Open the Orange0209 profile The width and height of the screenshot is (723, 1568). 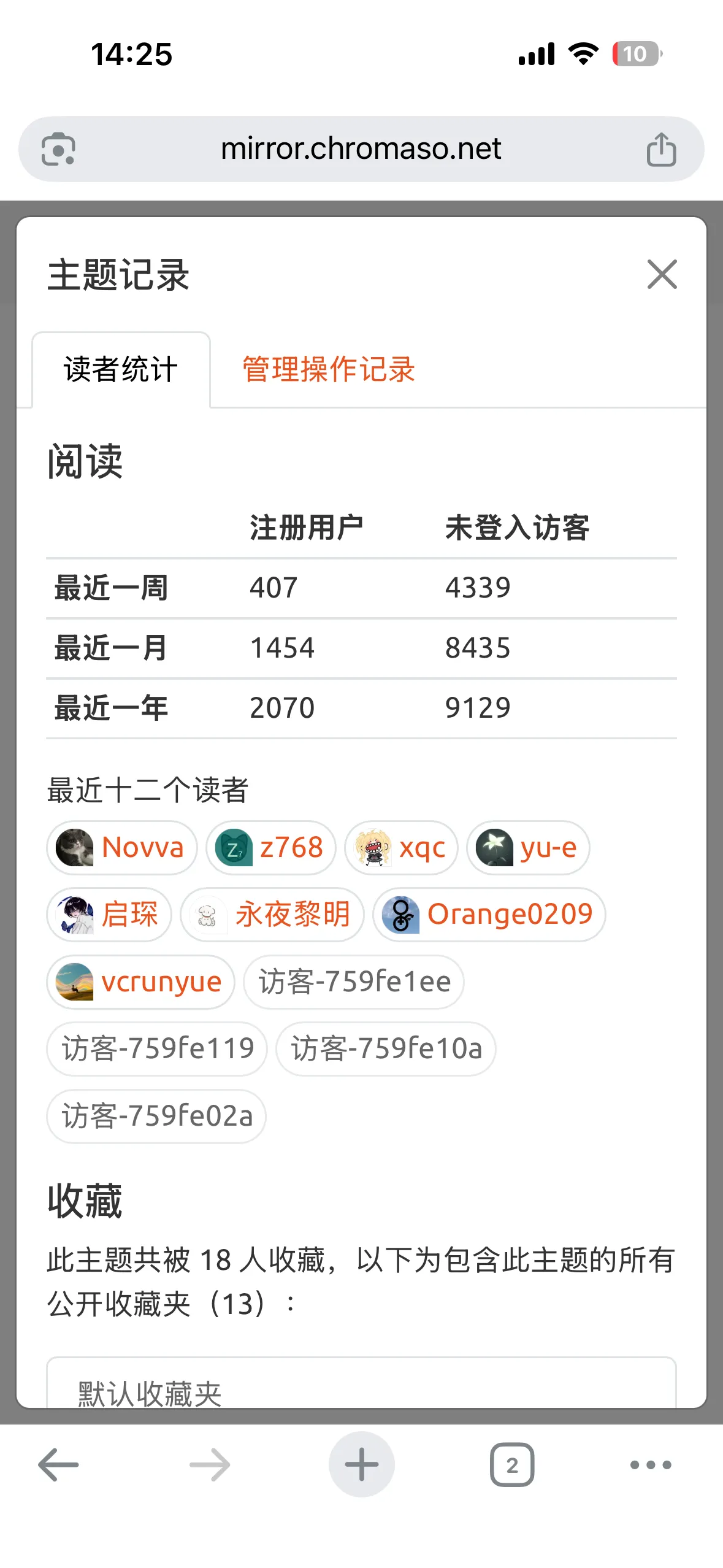(x=489, y=915)
